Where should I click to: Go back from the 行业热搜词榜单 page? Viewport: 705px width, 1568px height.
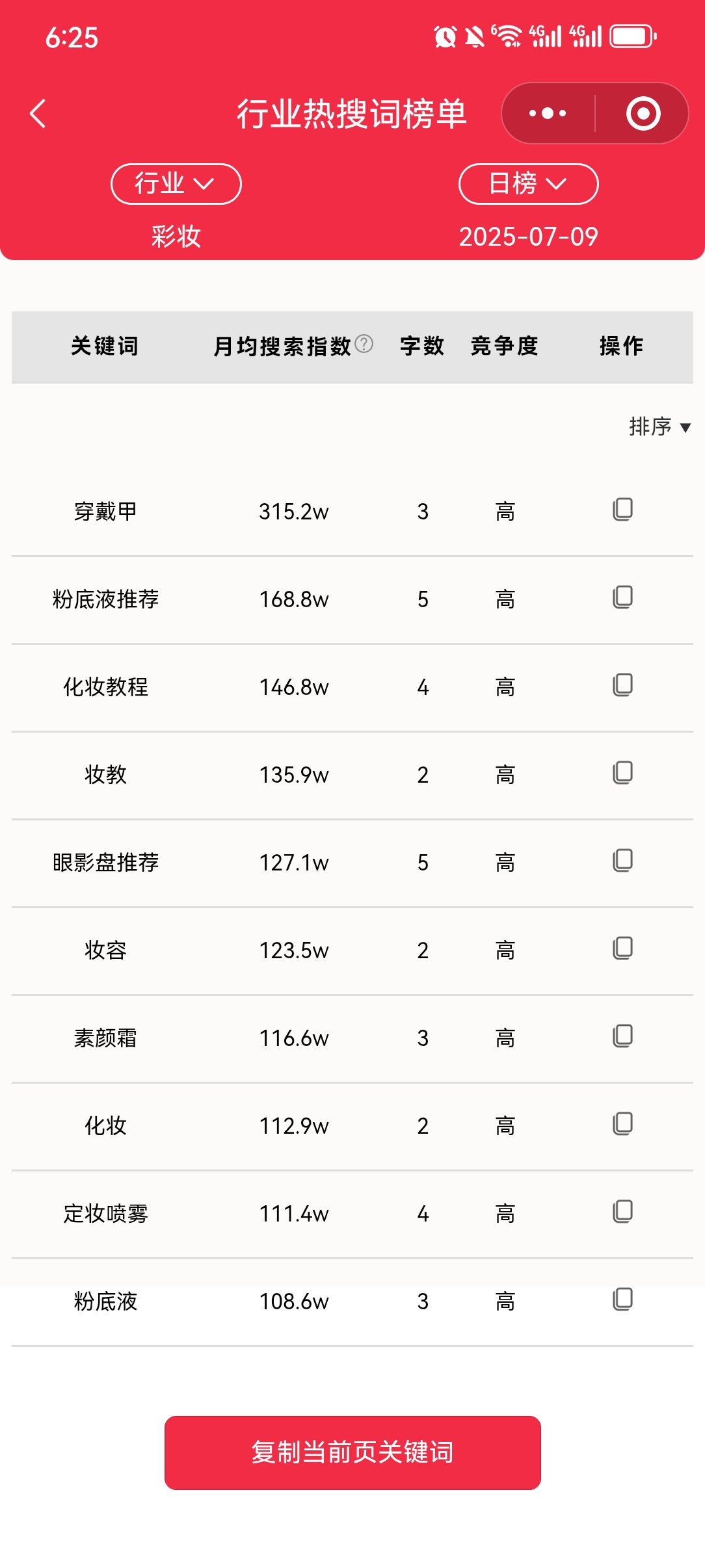[38, 114]
